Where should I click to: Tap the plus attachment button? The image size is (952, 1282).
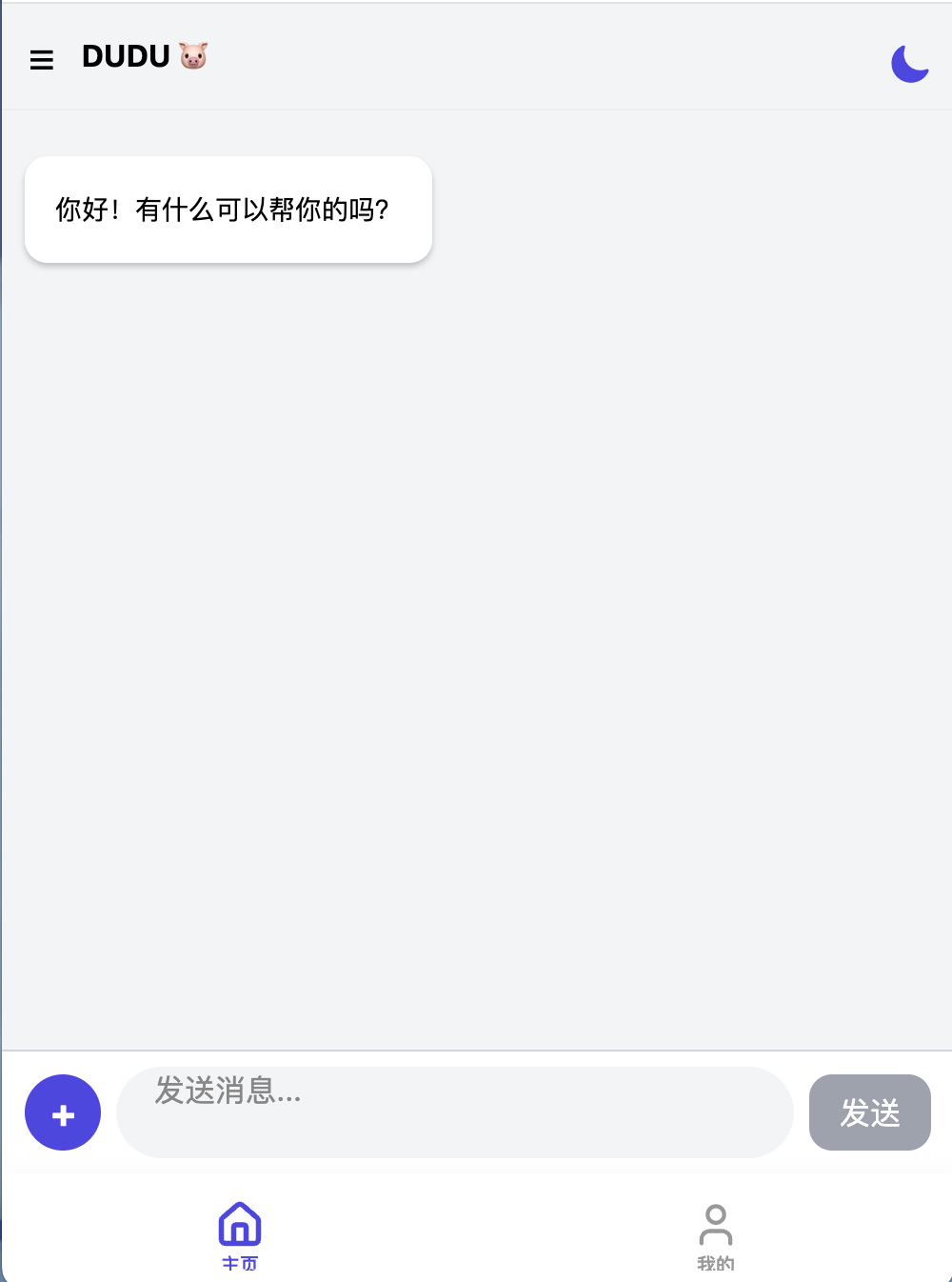tap(63, 1112)
